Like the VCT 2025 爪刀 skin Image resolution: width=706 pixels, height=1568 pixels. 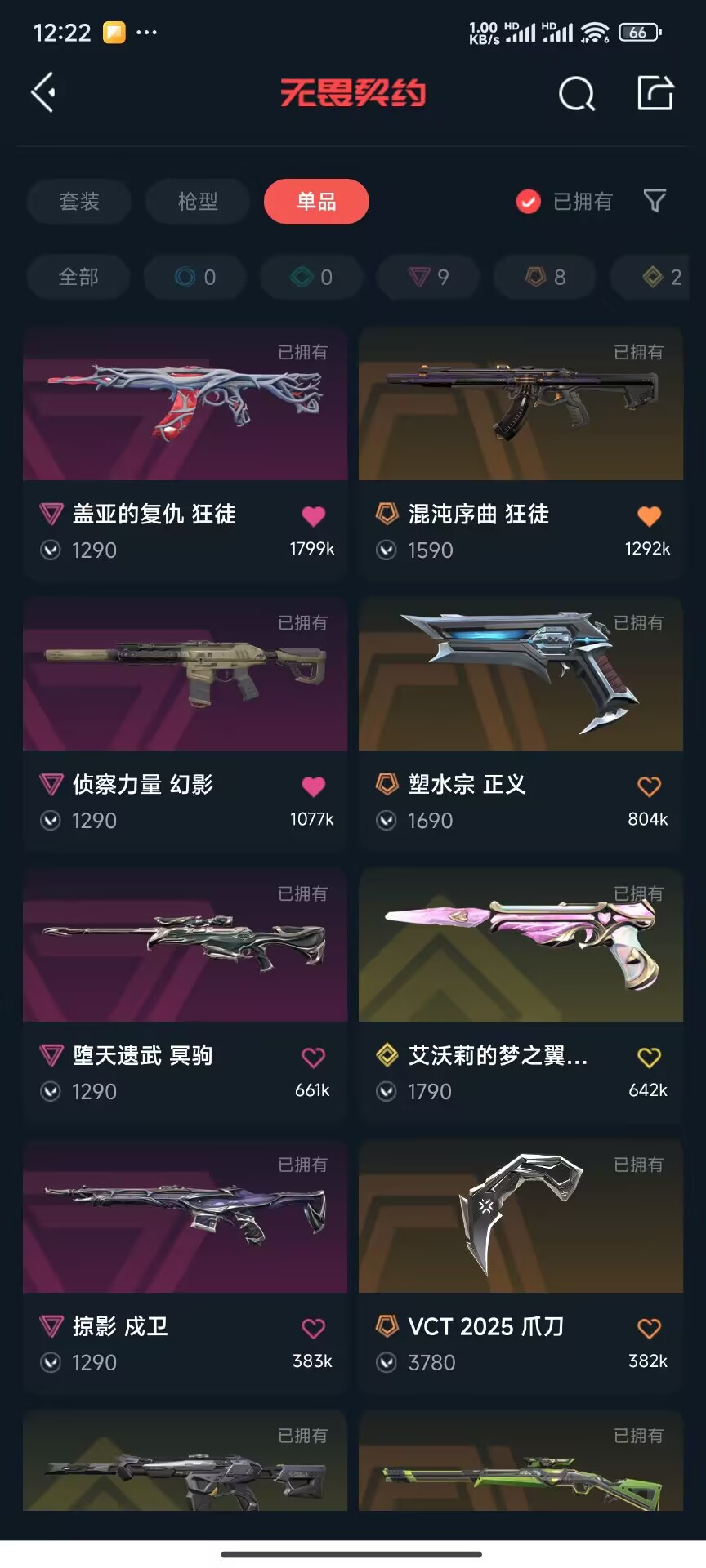coord(649,1329)
